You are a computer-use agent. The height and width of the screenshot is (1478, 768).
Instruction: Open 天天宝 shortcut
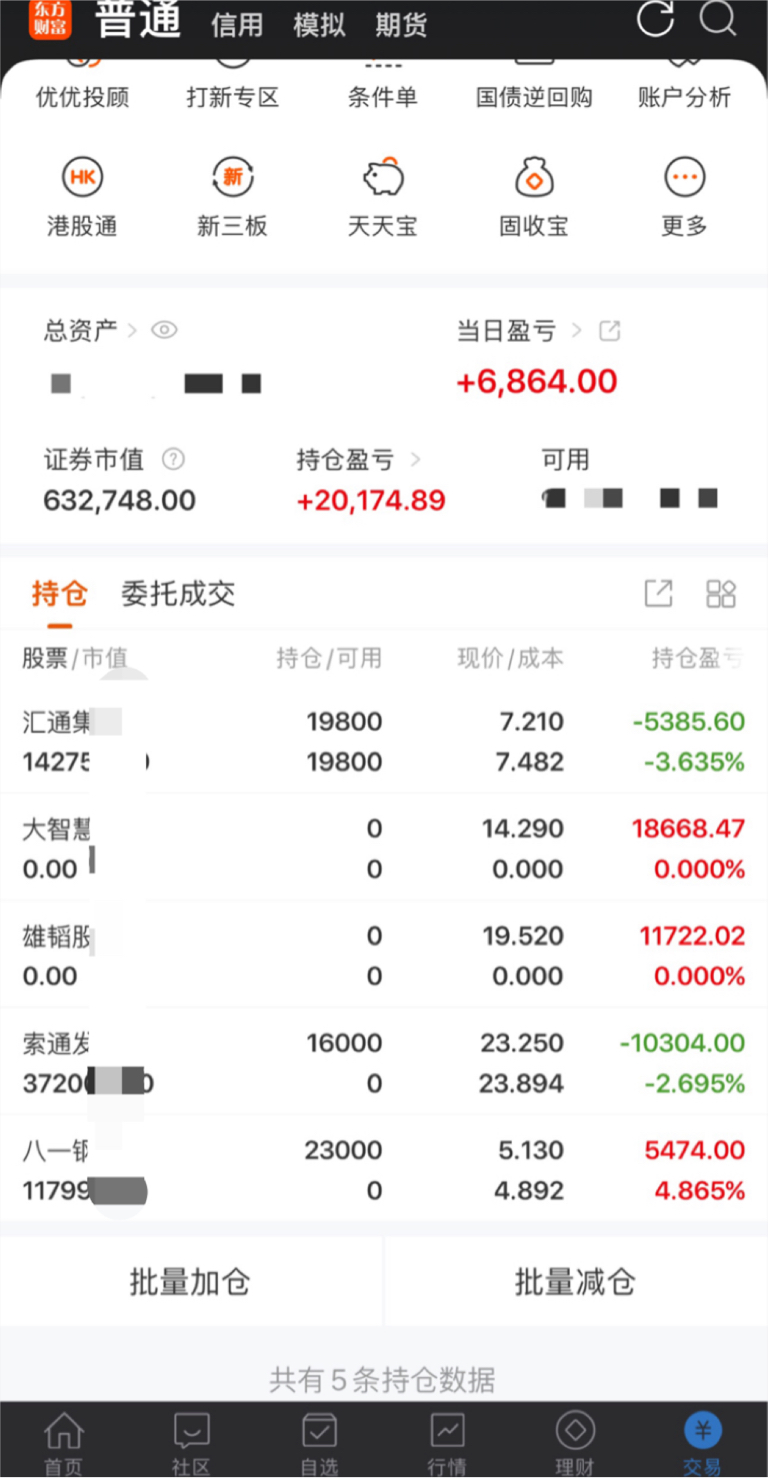click(383, 197)
